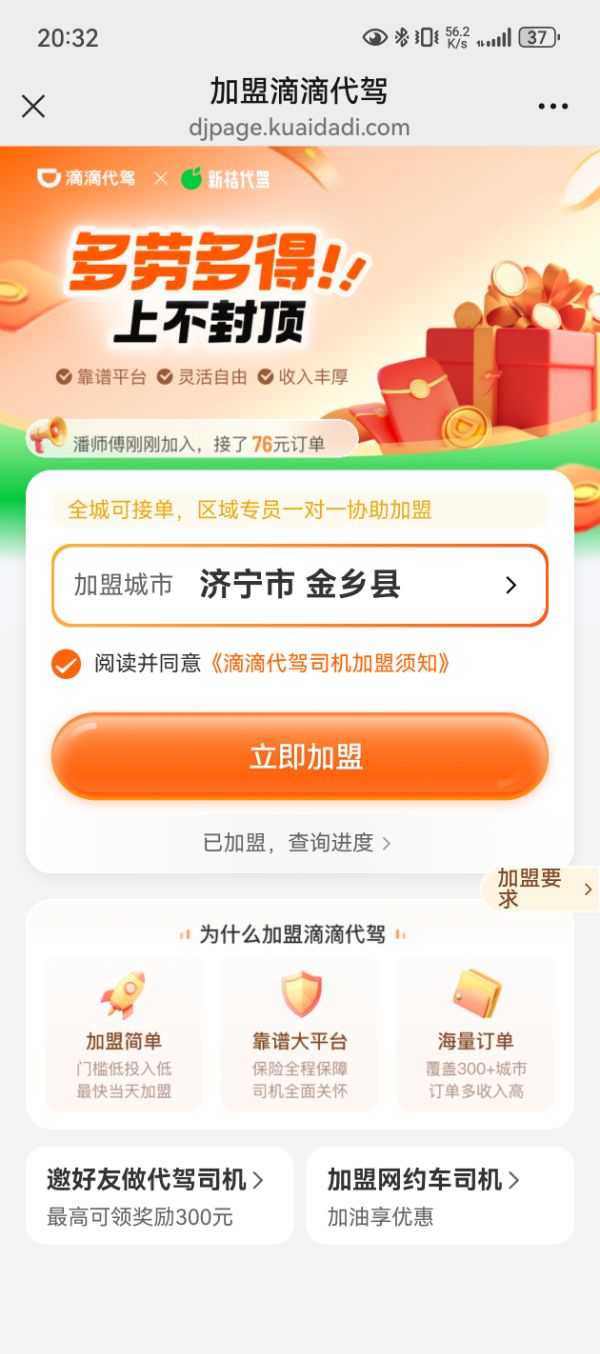
Task: Open the 邀好友做代驾司机 card
Action: coord(160,1196)
